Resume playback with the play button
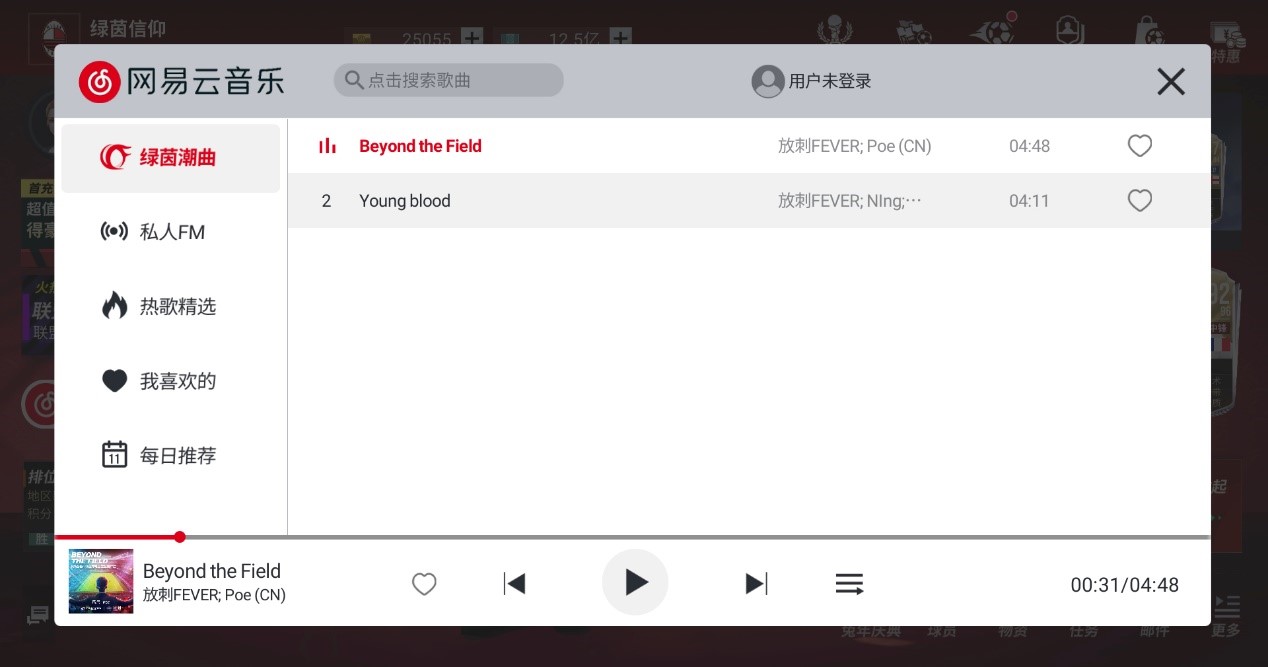 click(x=635, y=582)
